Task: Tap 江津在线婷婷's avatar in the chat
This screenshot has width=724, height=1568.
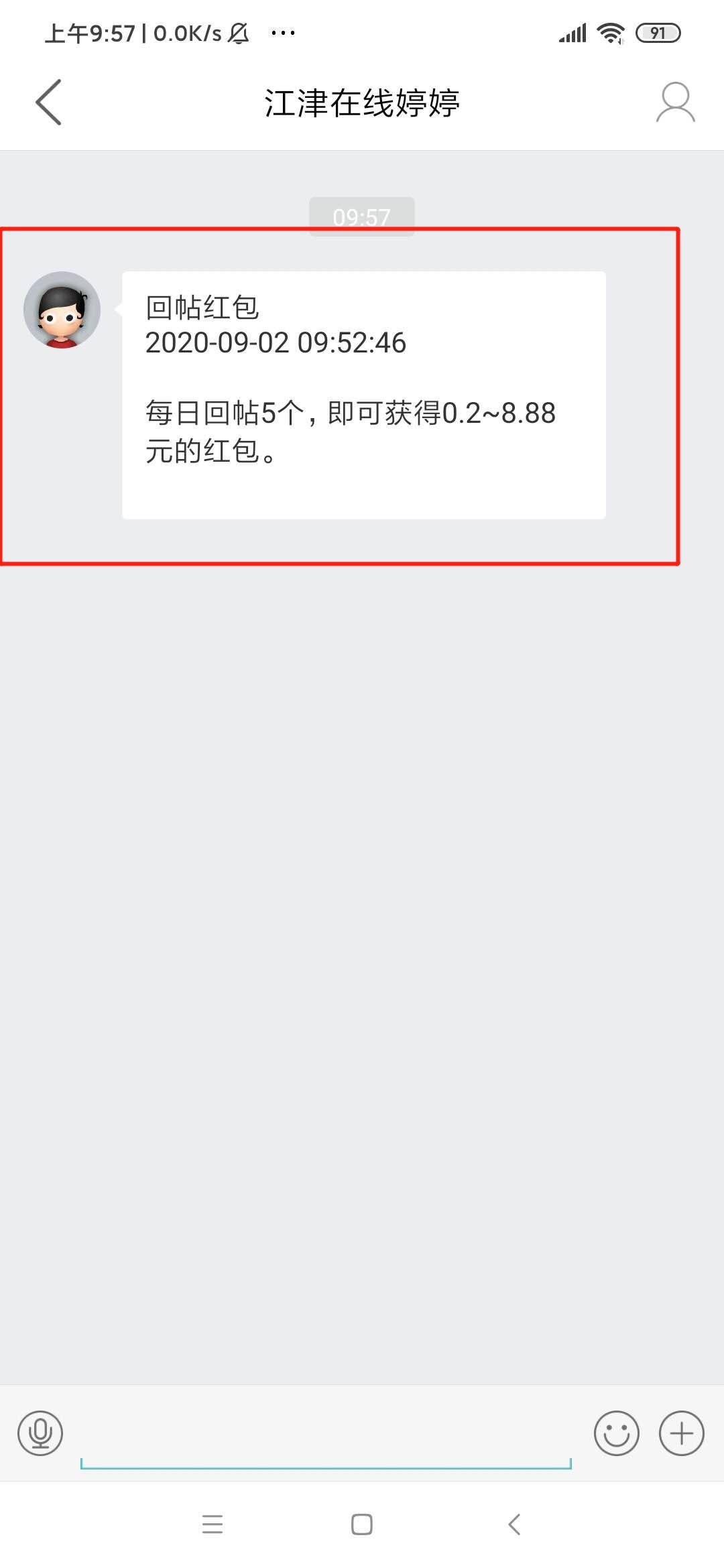Action: tap(62, 310)
